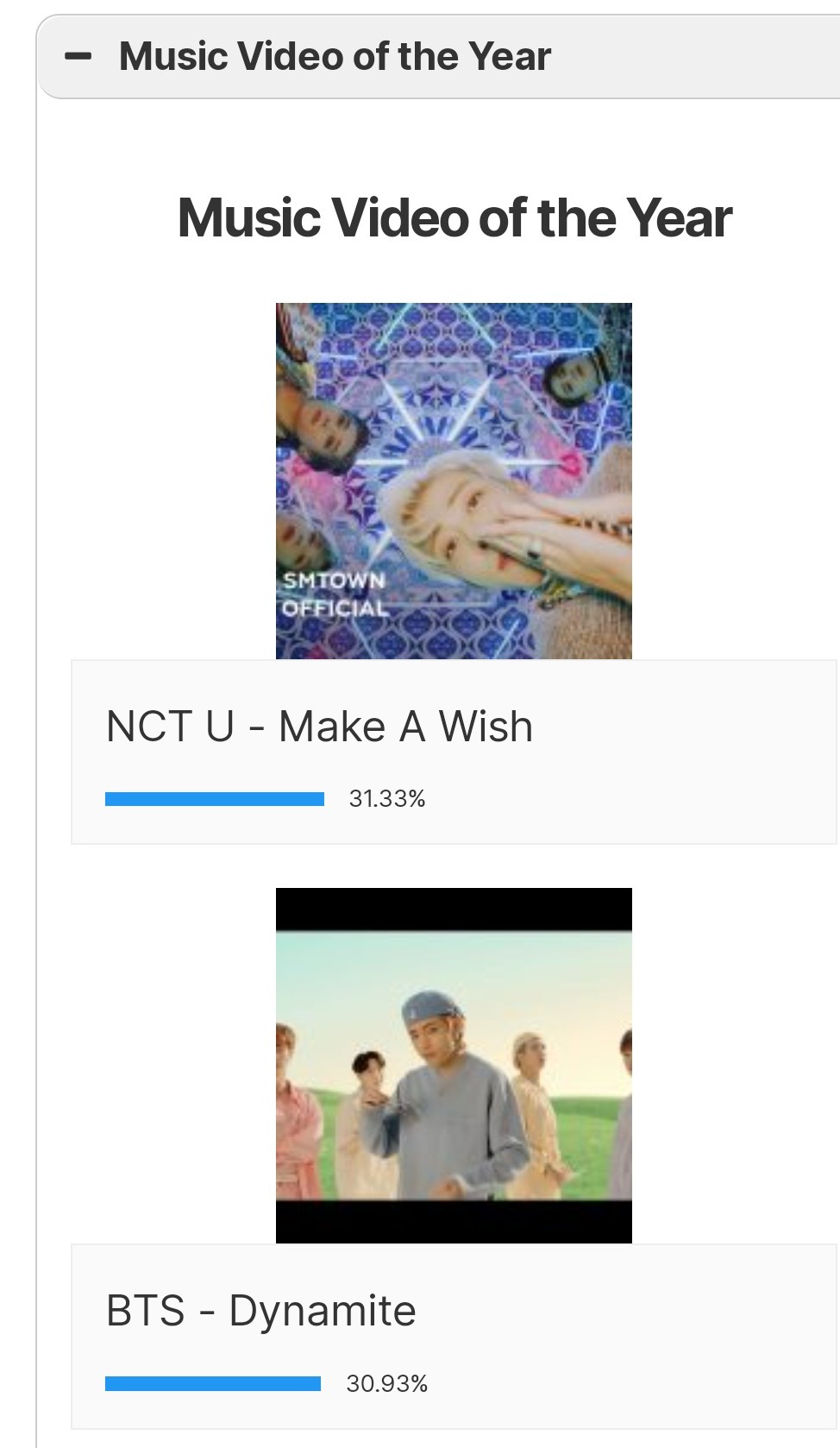840x1448 pixels.
Task: Select the BTS - Dynamite option
Action: (260, 1311)
